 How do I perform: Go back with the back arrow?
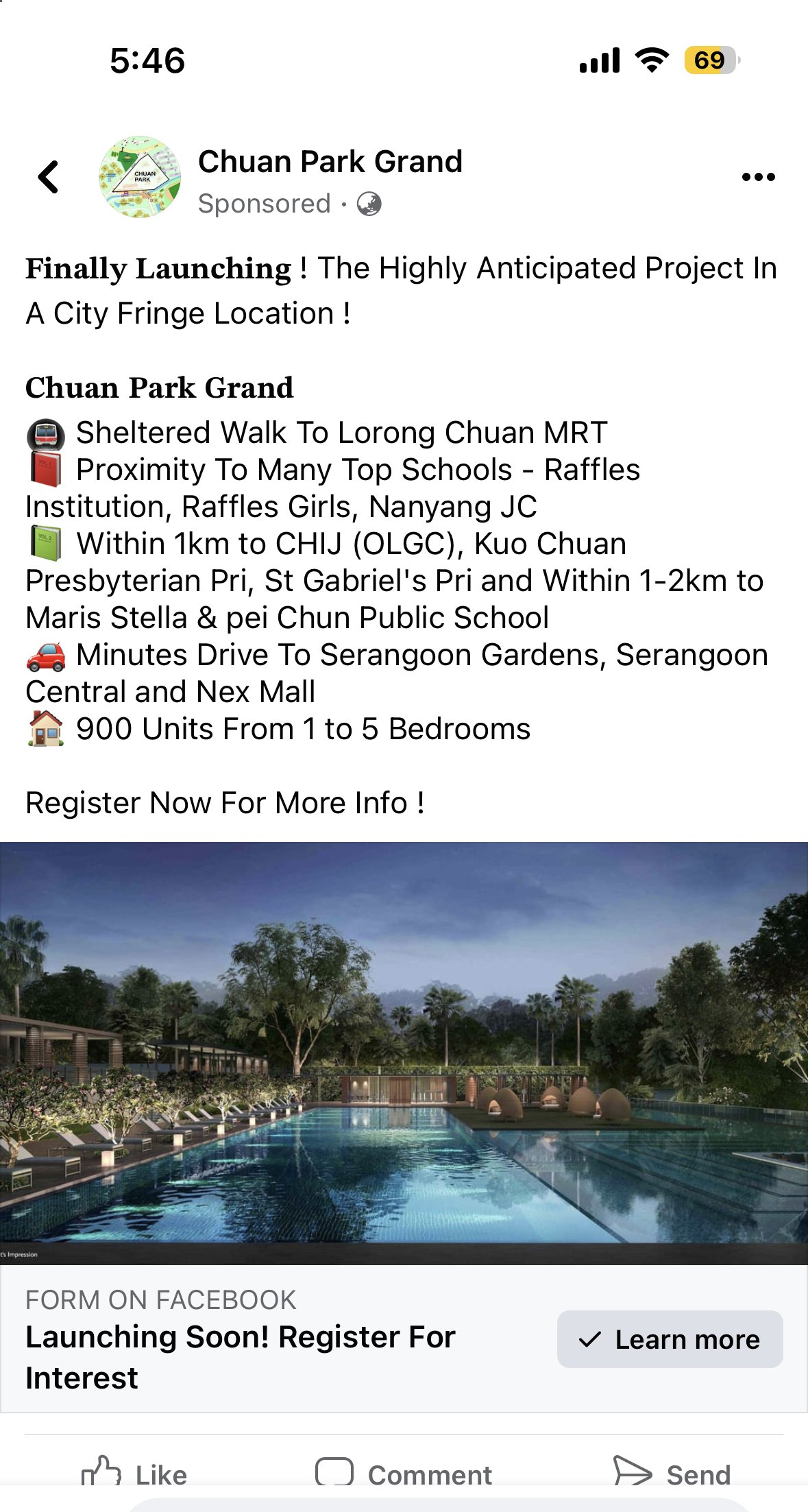click(49, 177)
